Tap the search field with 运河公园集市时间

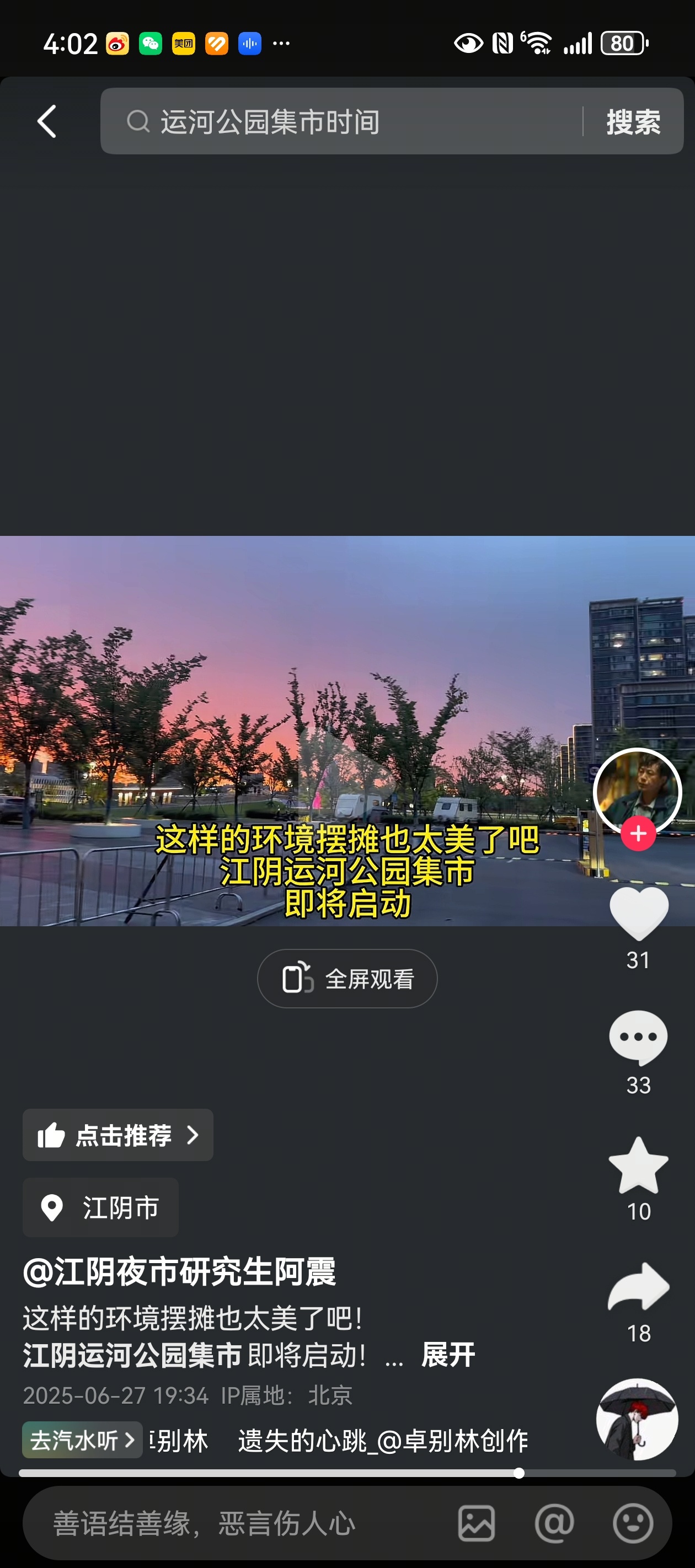pyautogui.click(x=341, y=121)
